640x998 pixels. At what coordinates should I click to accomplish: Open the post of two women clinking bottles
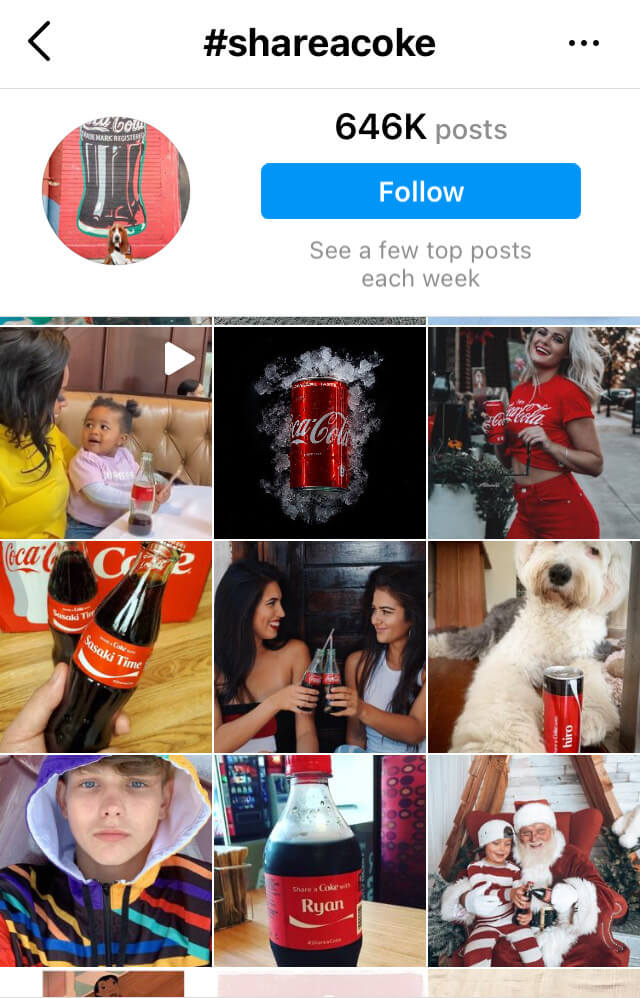[320, 646]
